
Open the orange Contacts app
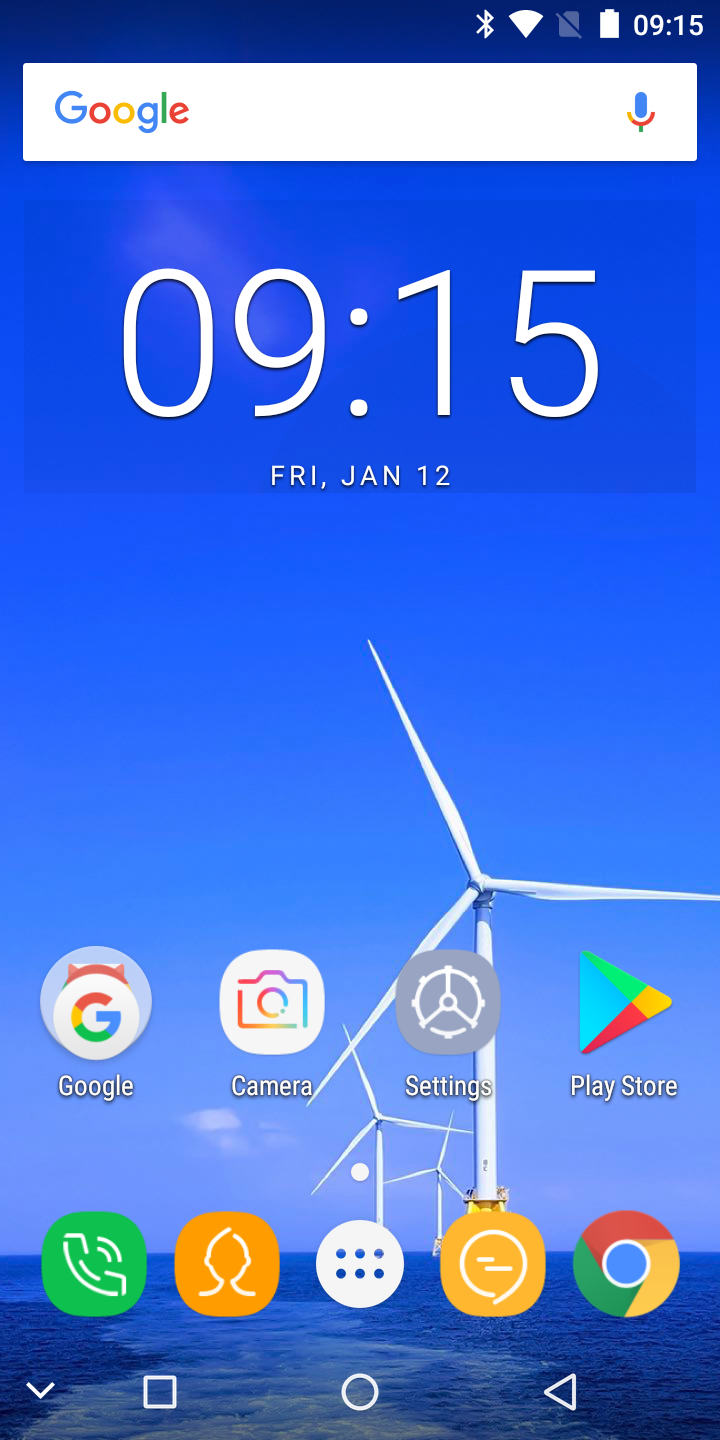(x=227, y=1264)
